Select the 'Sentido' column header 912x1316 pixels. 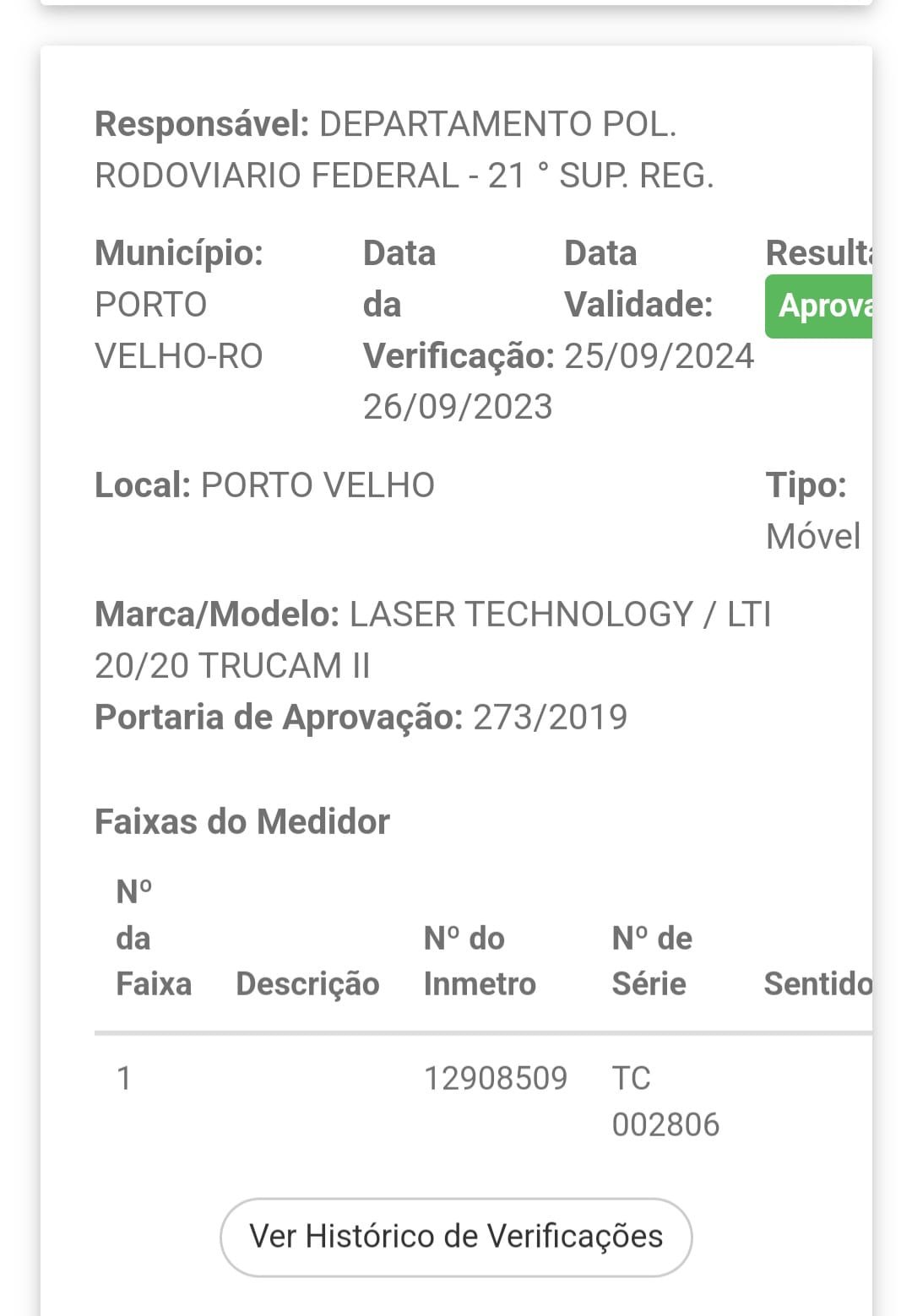pos(817,983)
